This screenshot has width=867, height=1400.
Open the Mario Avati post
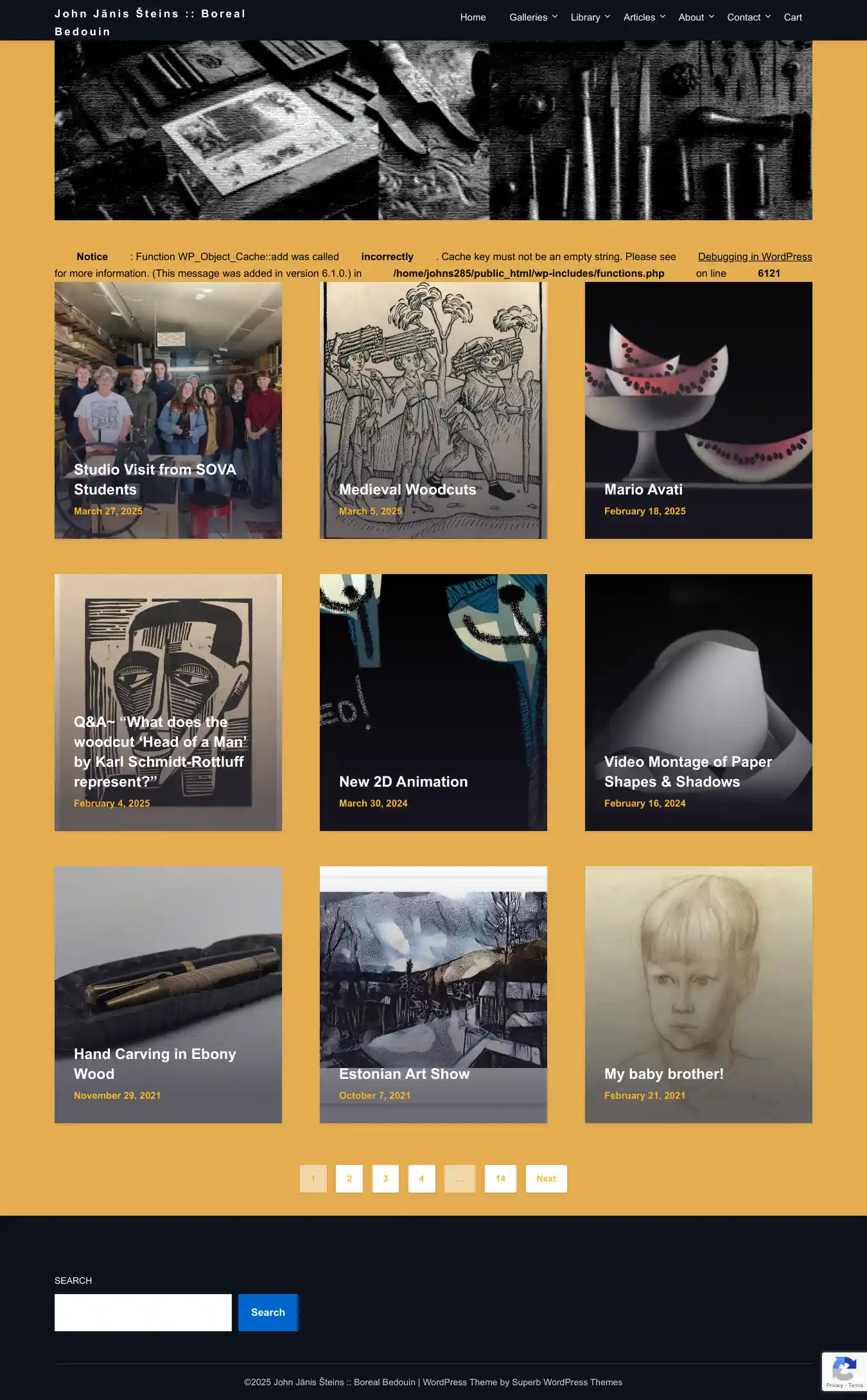coord(643,489)
